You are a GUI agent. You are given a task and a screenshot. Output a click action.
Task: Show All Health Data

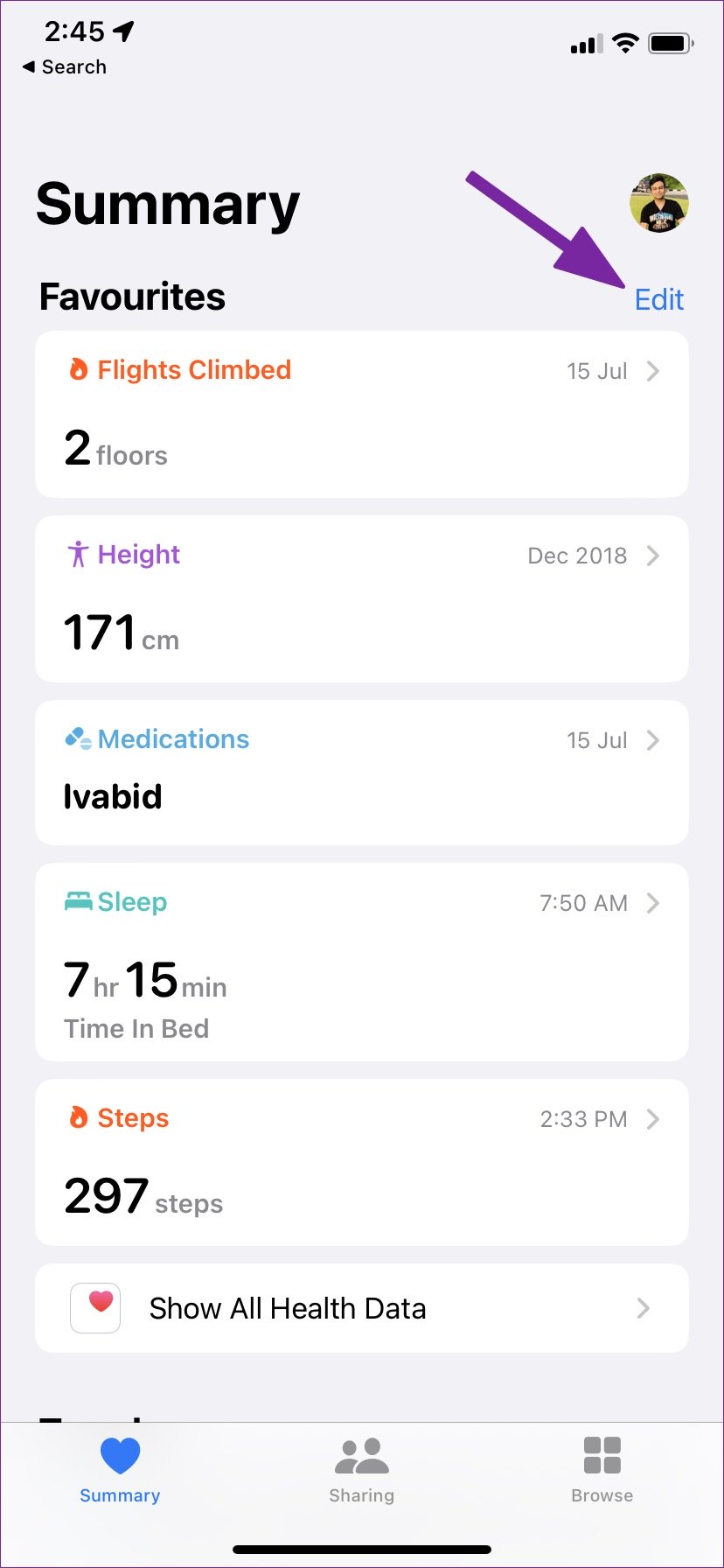(x=361, y=1308)
